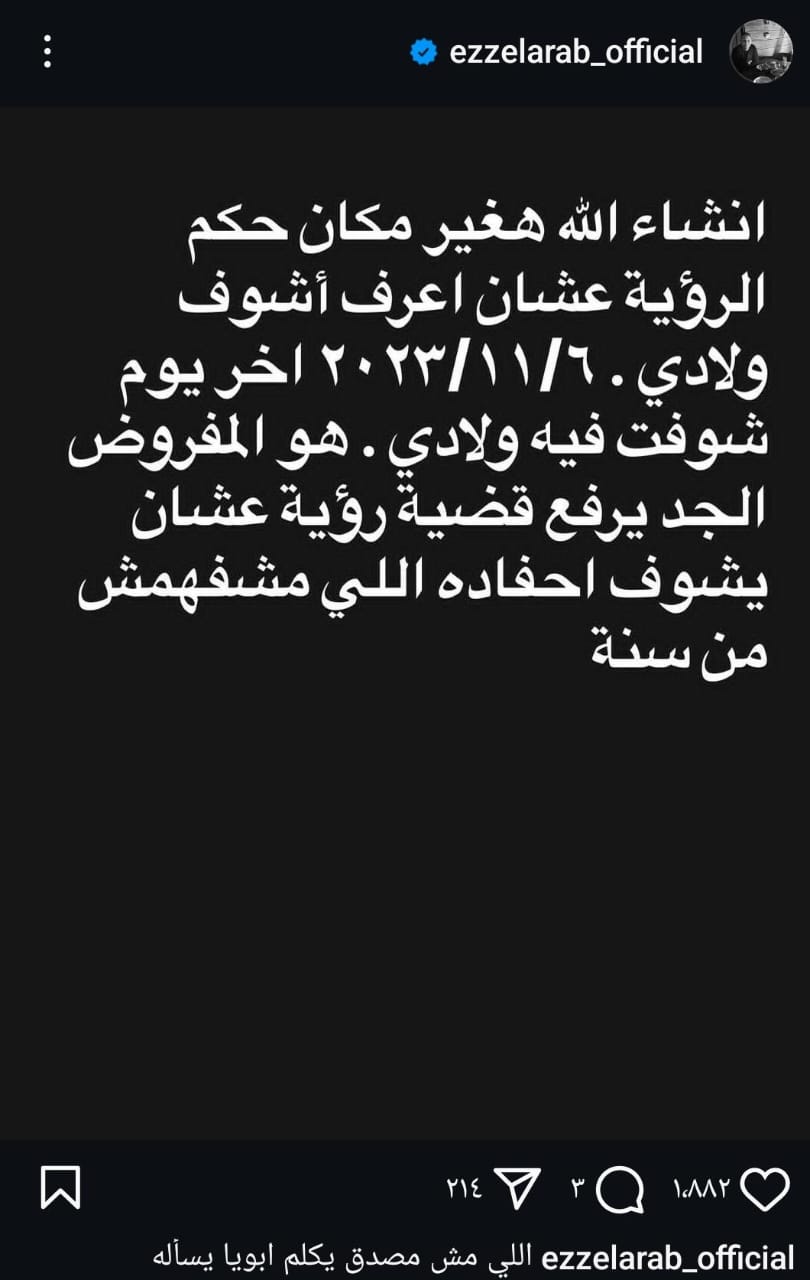Image resolution: width=810 pixels, height=1280 pixels.
Task: Open ezzelarab_official profile from the post header
Action: [x=576, y=52]
